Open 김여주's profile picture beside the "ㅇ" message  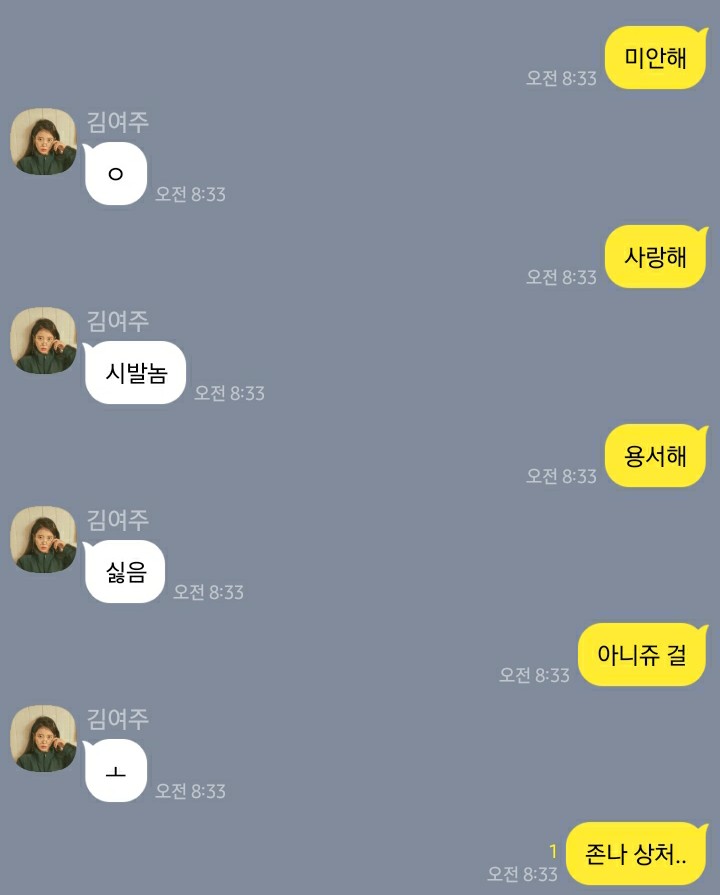(x=43, y=142)
